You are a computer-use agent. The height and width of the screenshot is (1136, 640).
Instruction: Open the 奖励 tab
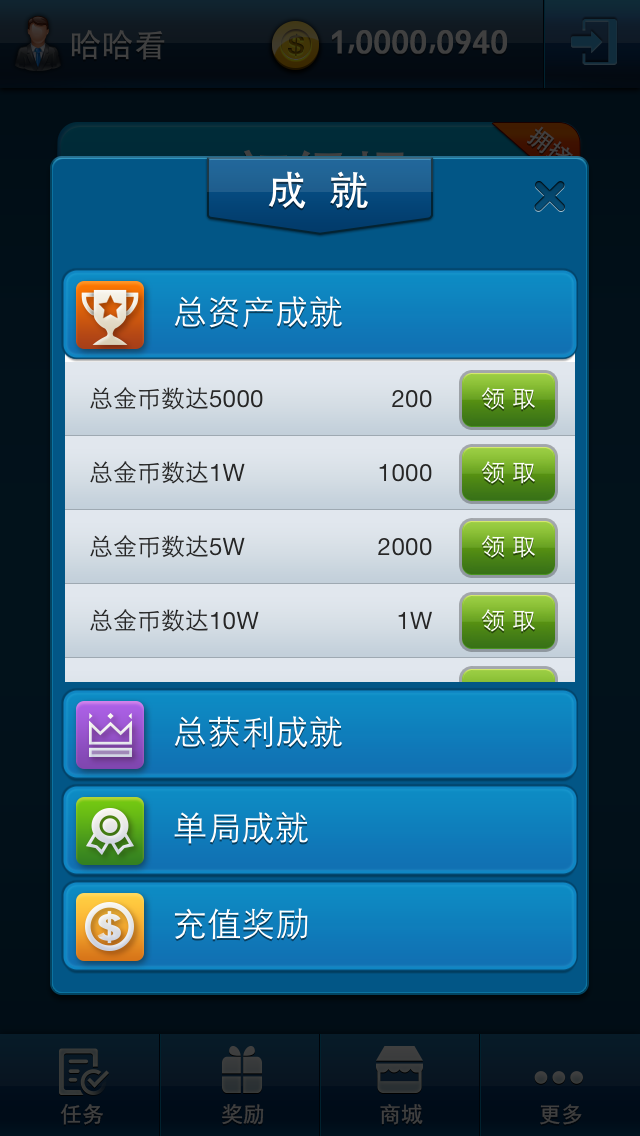tap(241, 1085)
